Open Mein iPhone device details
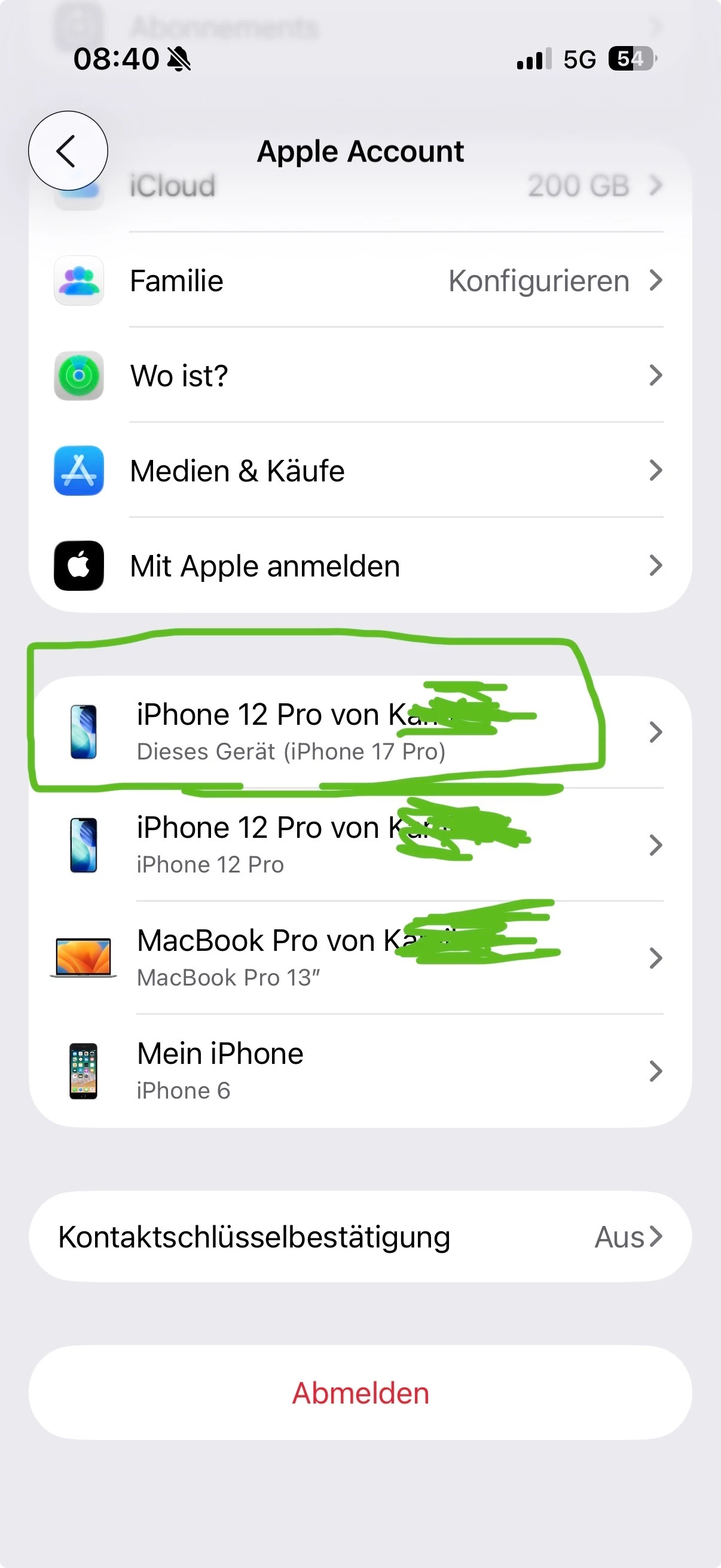Image resolution: width=721 pixels, height=1568 pixels. pyautogui.click(x=359, y=1070)
